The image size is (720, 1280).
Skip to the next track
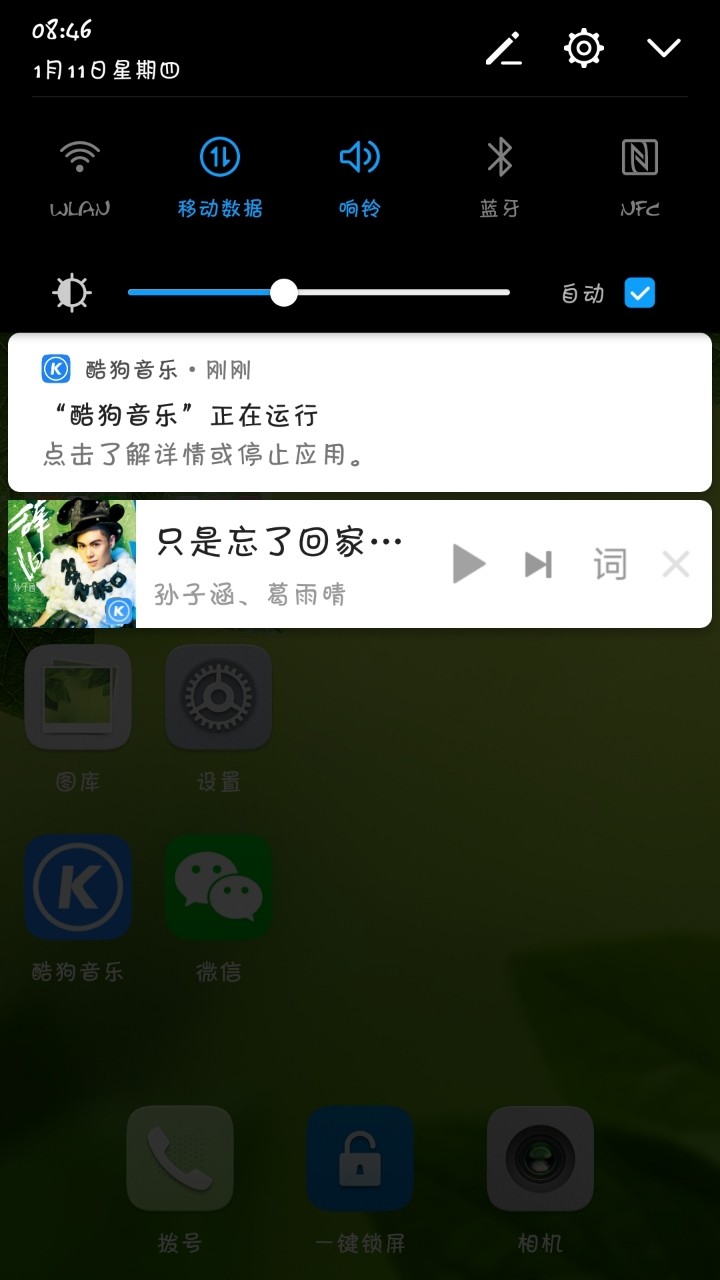[x=539, y=564]
